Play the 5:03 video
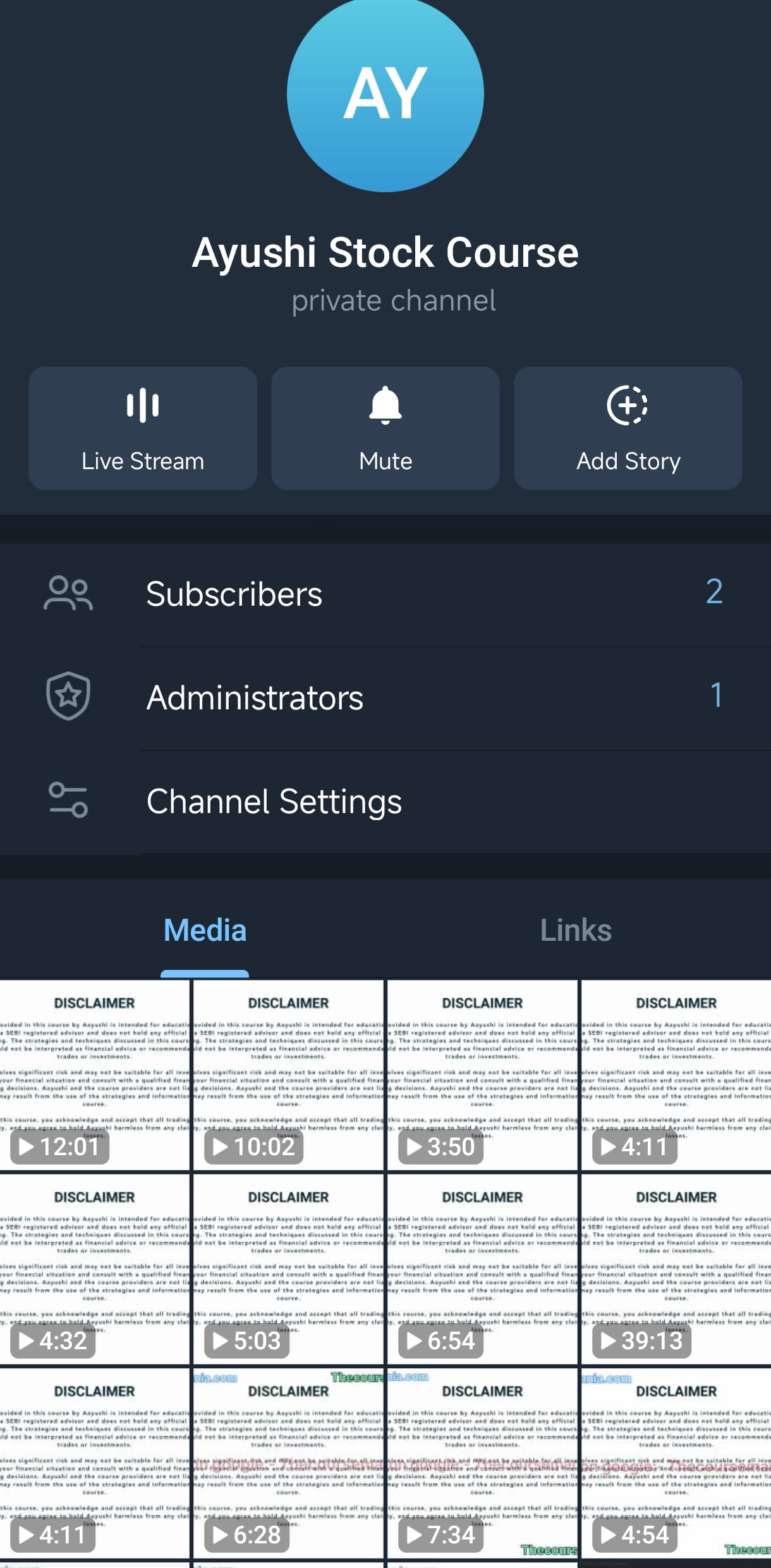Image resolution: width=771 pixels, height=1568 pixels. (288, 1269)
